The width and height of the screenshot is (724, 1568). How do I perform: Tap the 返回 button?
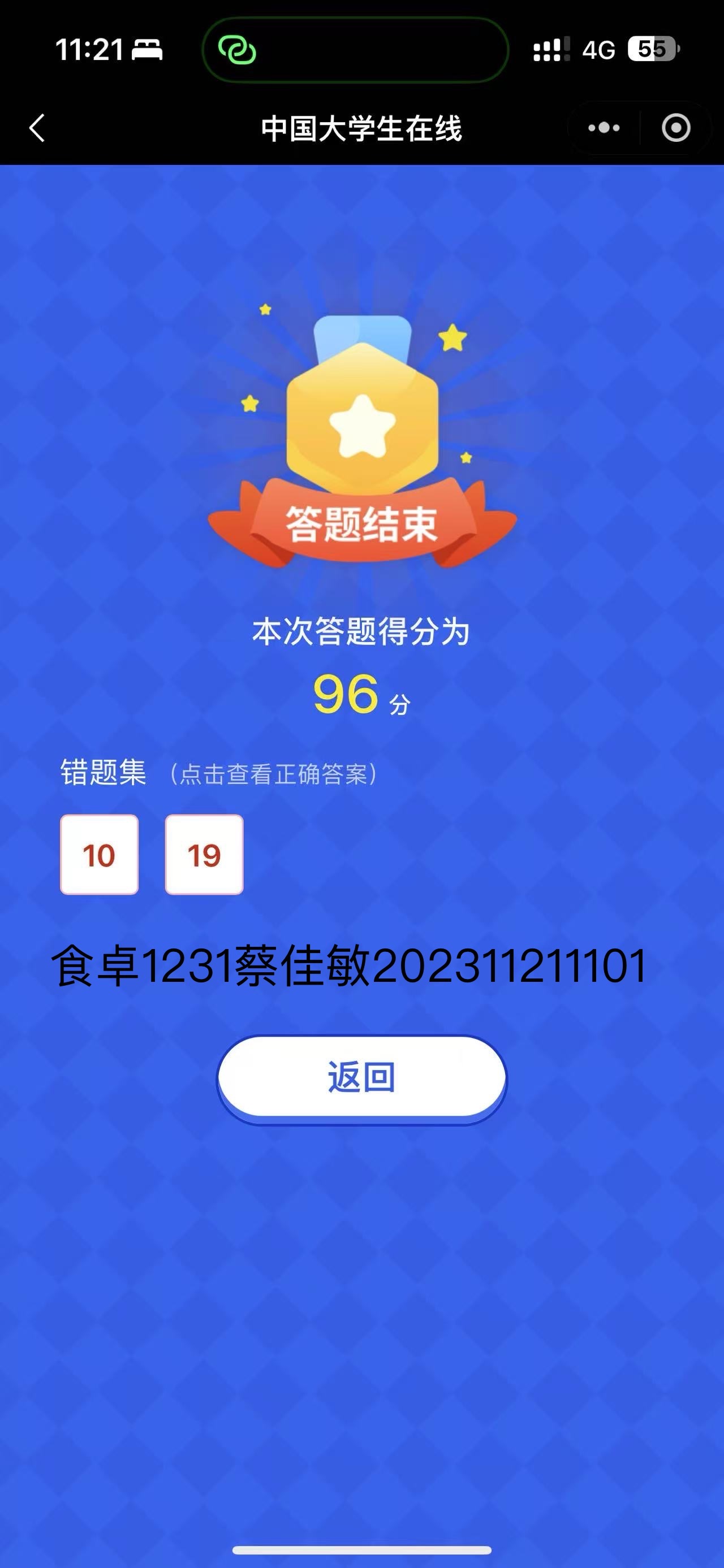pos(361,1078)
